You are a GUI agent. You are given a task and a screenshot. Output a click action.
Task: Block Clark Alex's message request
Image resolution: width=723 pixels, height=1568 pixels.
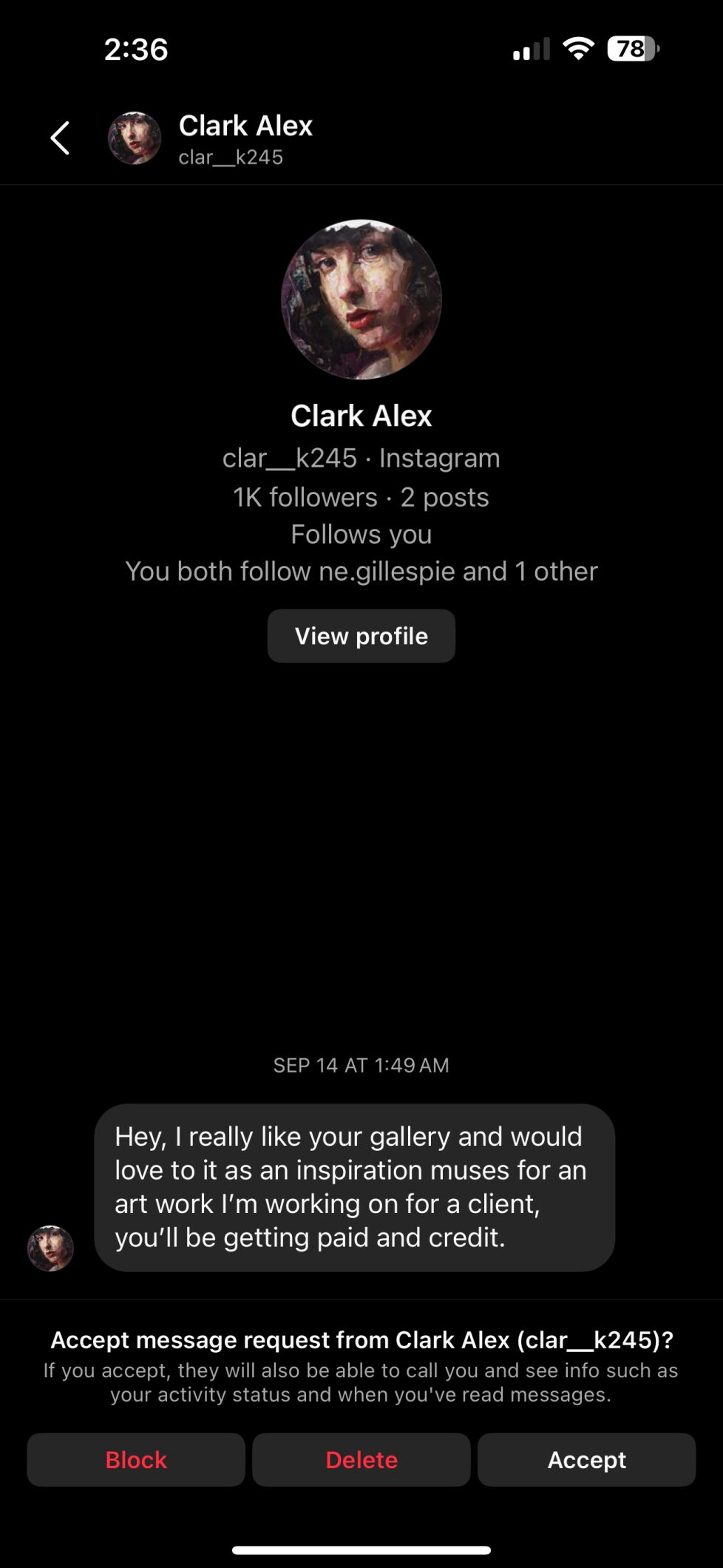pyautogui.click(x=136, y=1459)
